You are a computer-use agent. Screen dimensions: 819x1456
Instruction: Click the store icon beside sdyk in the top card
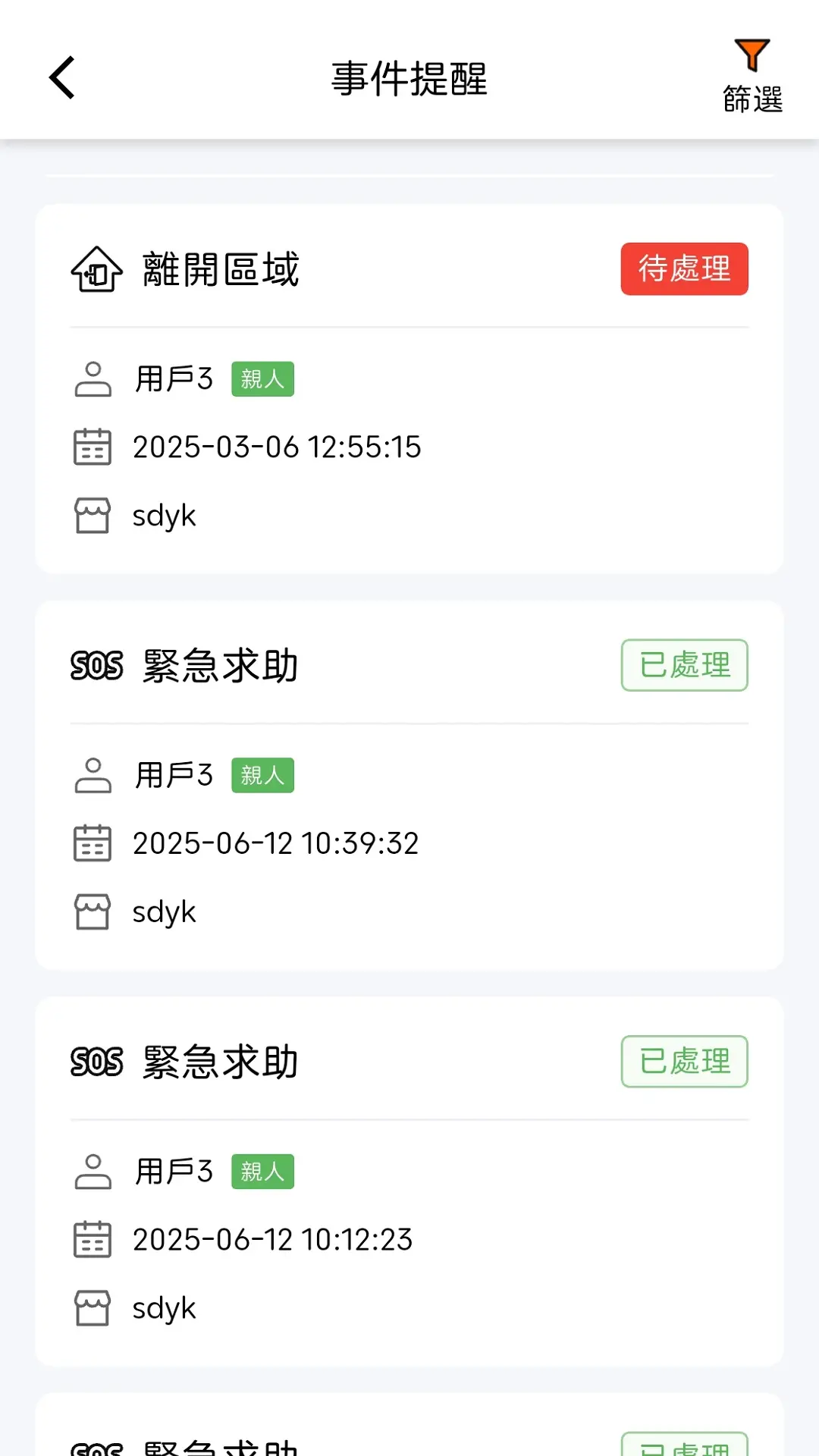93,516
